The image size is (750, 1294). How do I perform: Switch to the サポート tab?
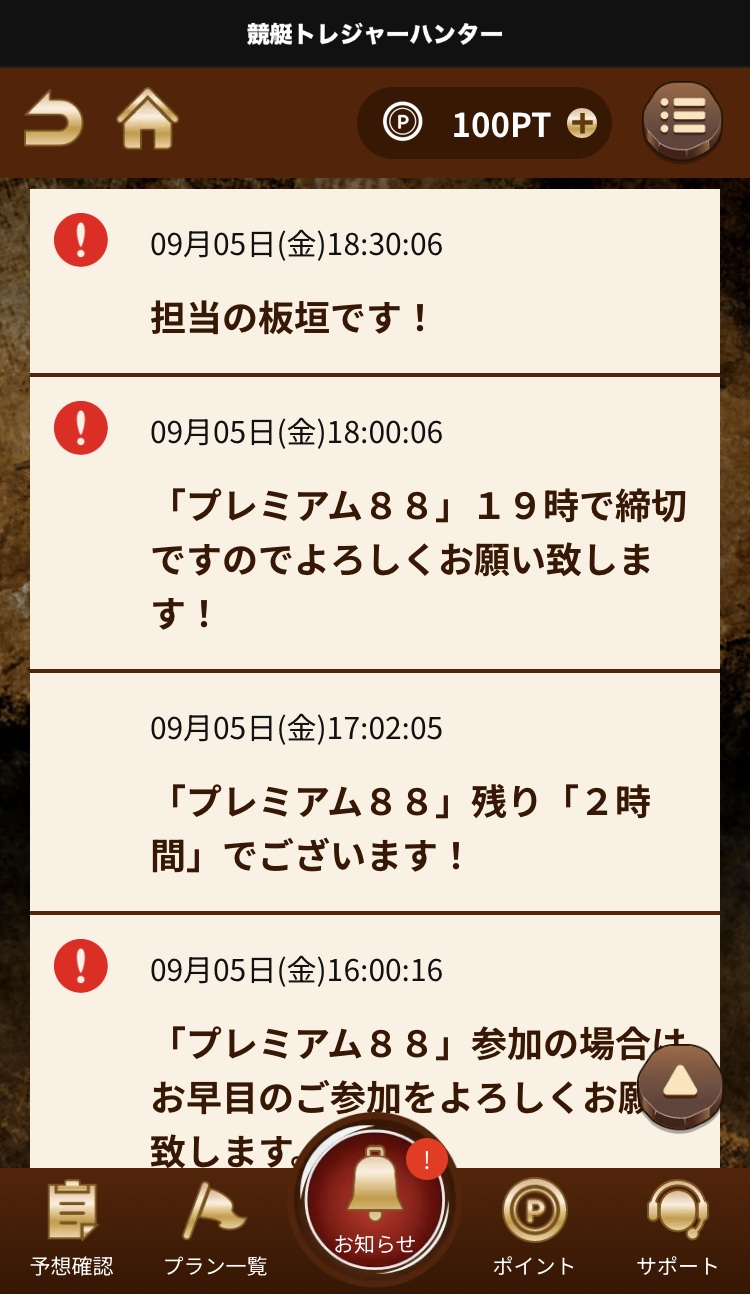(x=678, y=1230)
